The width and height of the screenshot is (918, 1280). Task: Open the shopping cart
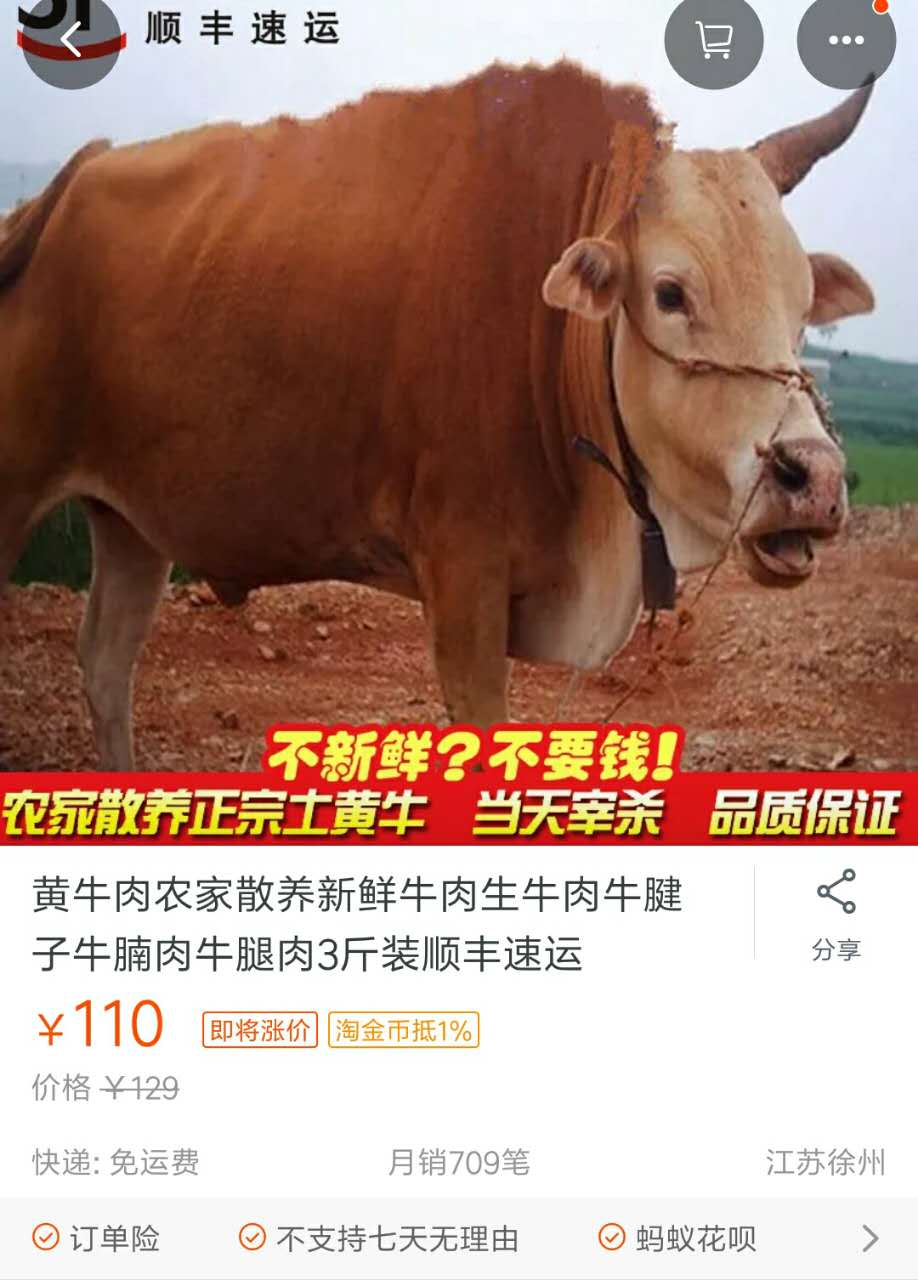coord(713,40)
